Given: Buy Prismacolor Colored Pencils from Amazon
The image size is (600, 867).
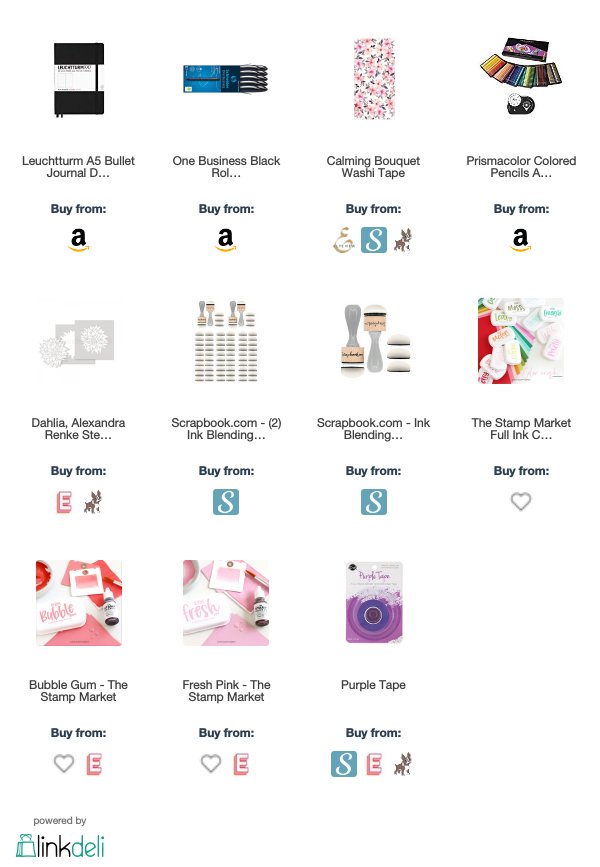Looking at the screenshot, I should click(520, 240).
